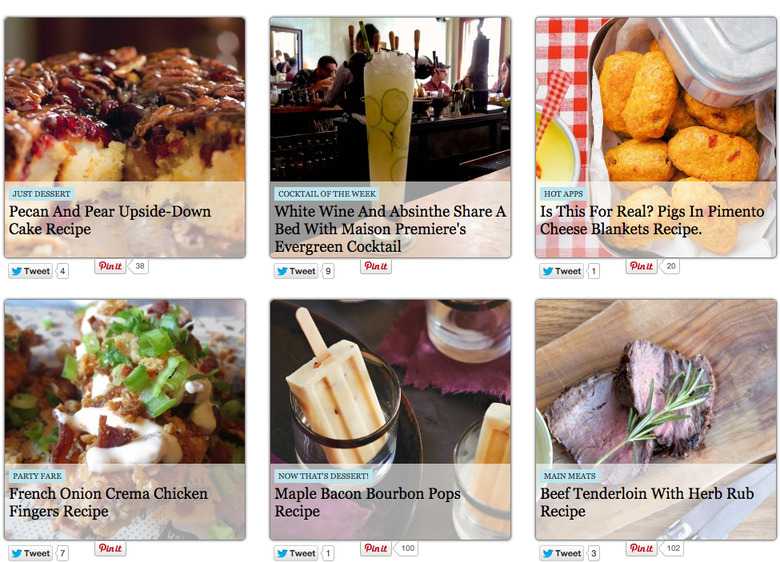
Task: Pin the French Onion Chicken Fingers recipe
Action: (x=110, y=548)
